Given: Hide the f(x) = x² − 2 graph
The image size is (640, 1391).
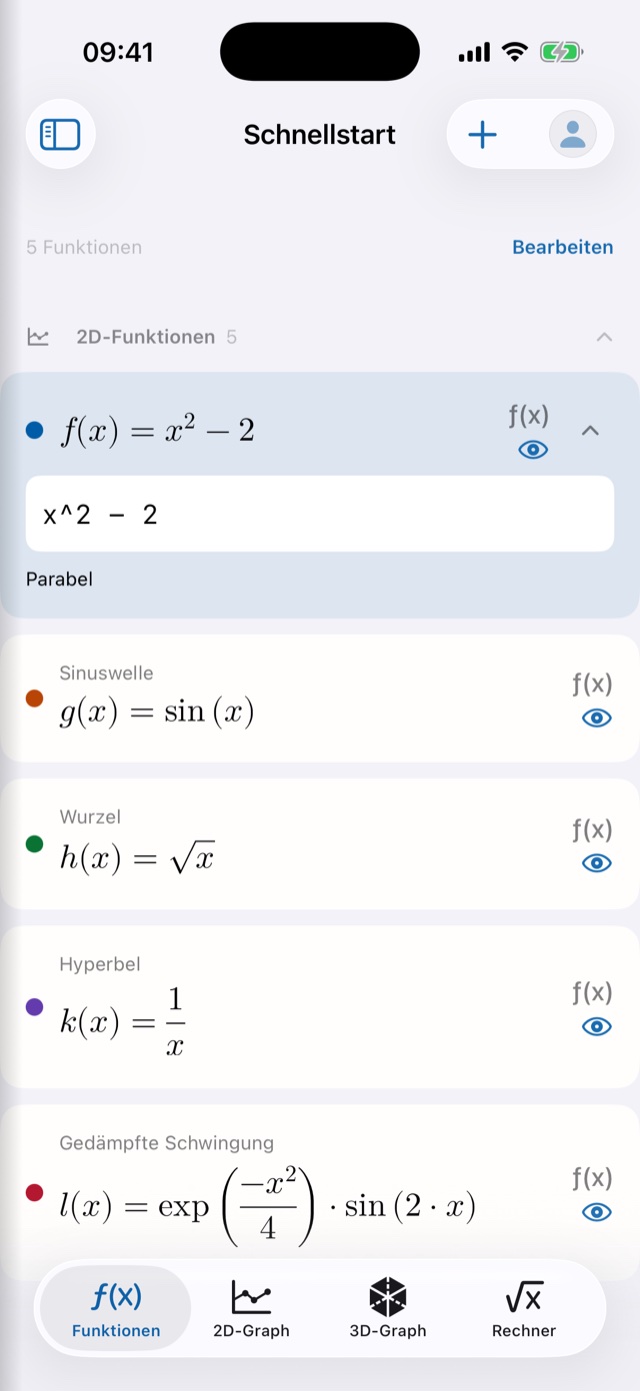Looking at the screenshot, I should (534, 450).
